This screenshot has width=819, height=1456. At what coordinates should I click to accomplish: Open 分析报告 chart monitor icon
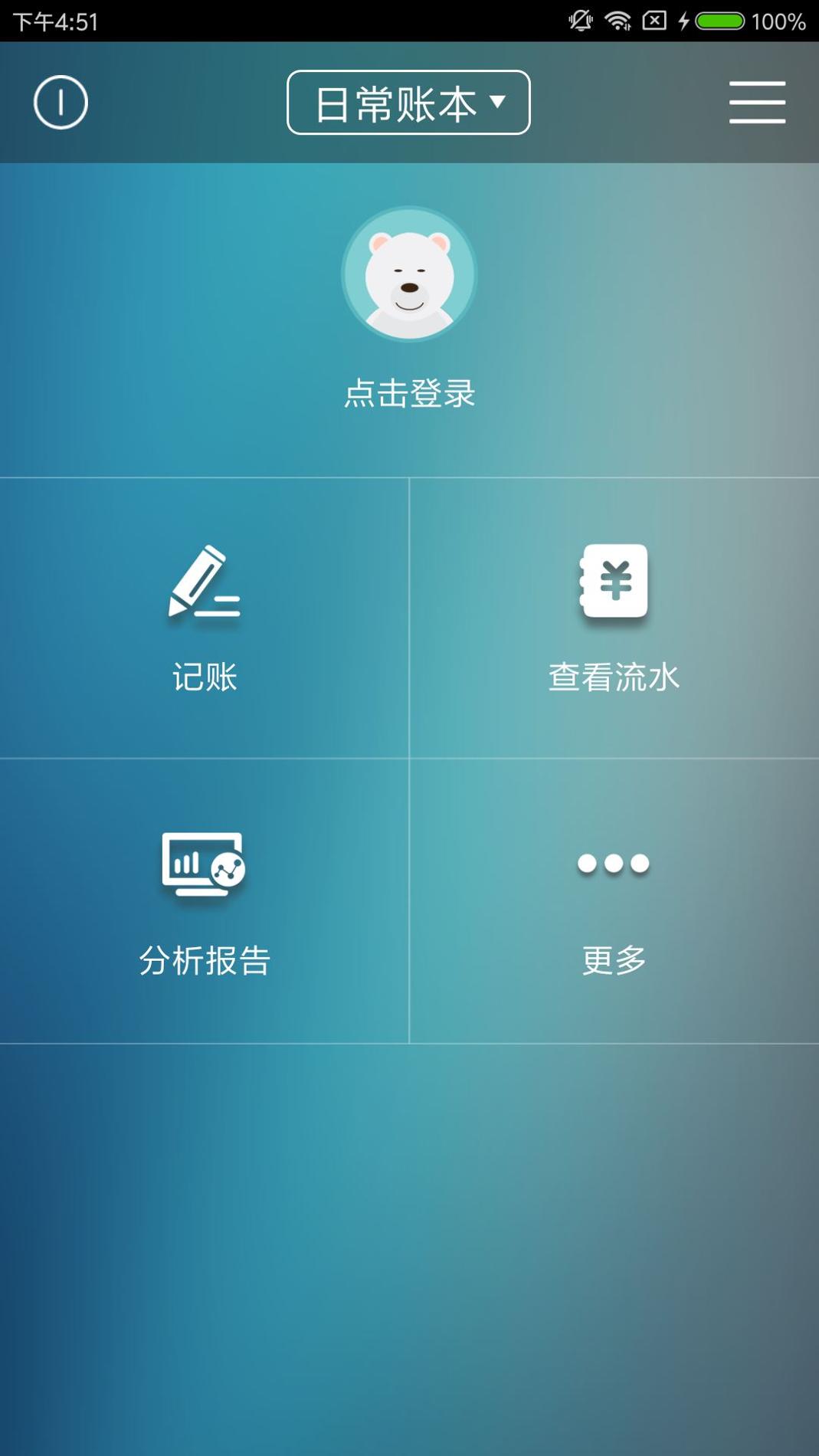pos(202,864)
